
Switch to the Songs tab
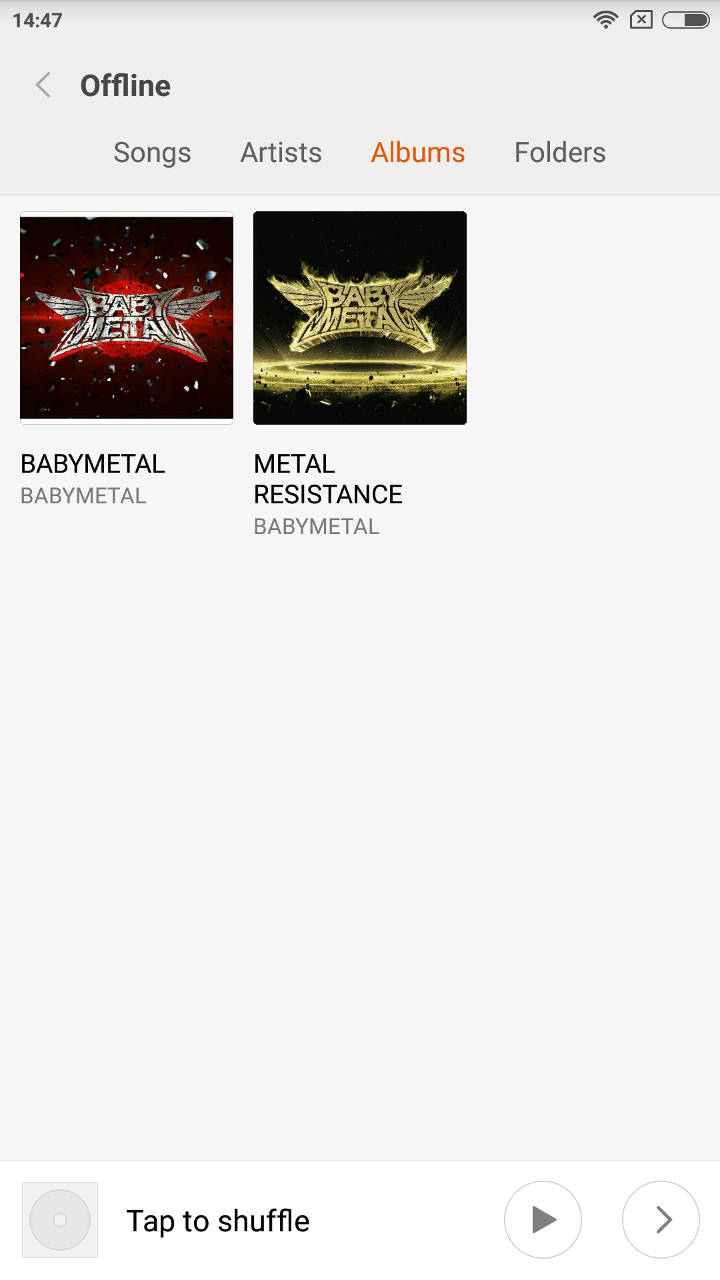[x=152, y=152]
